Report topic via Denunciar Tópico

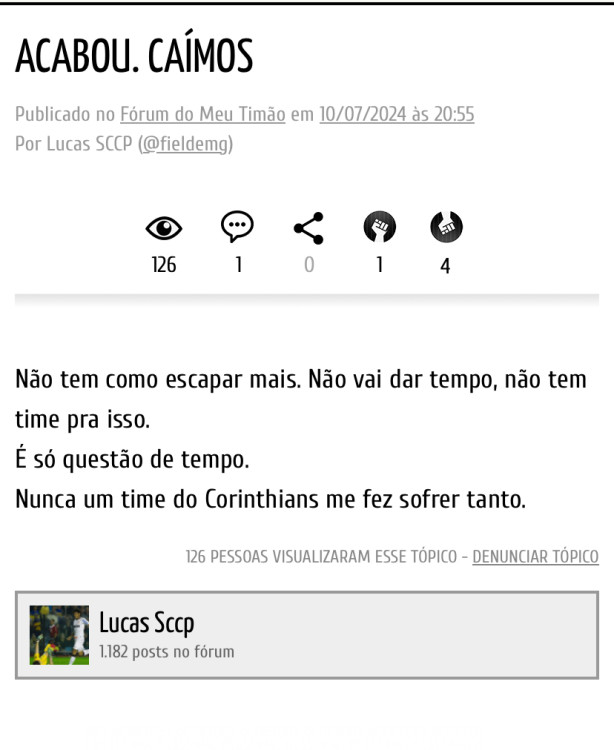pyautogui.click(x=535, y=556)
